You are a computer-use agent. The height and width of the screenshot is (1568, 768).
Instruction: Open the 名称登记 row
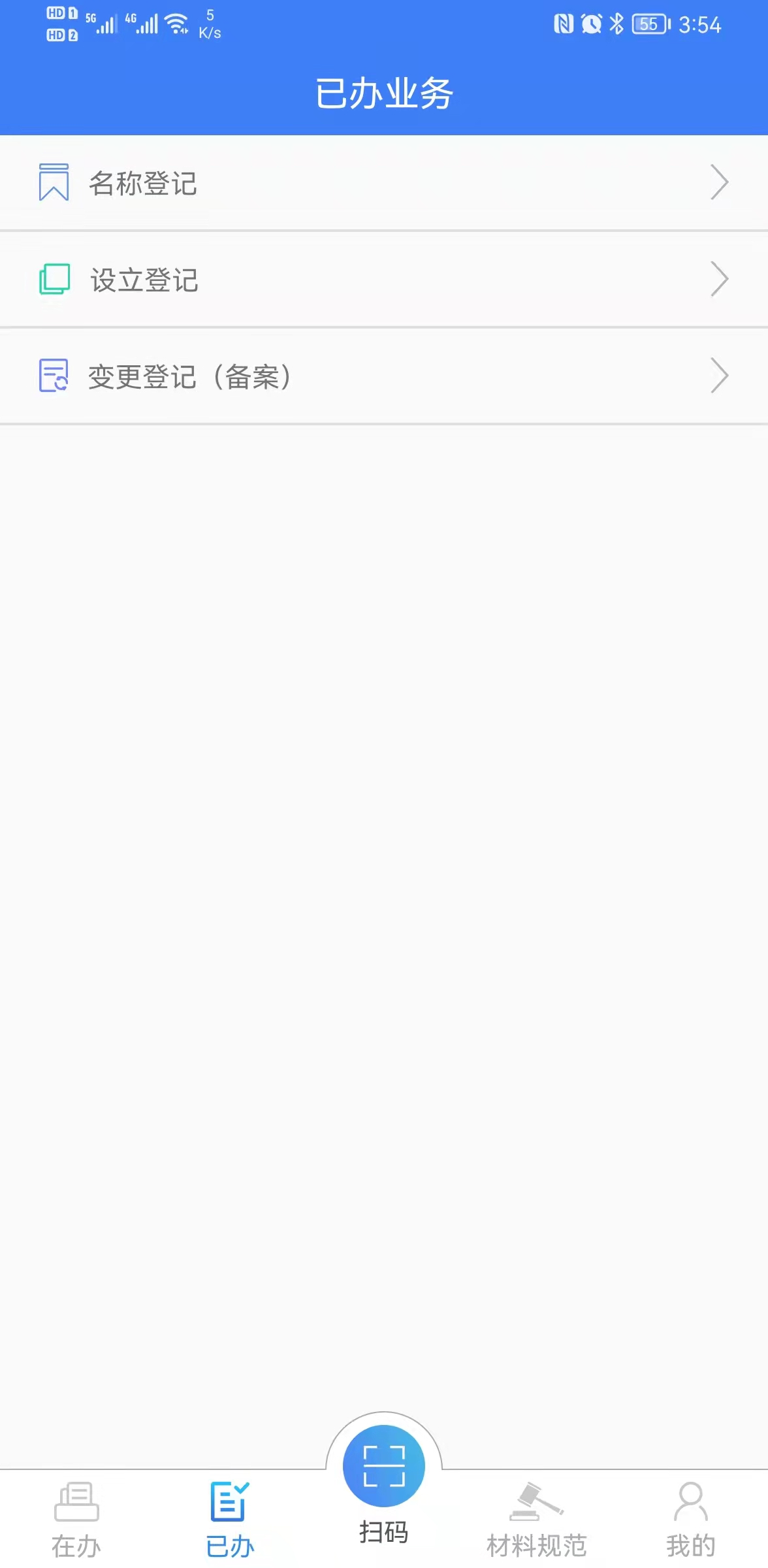click(384, 183)
